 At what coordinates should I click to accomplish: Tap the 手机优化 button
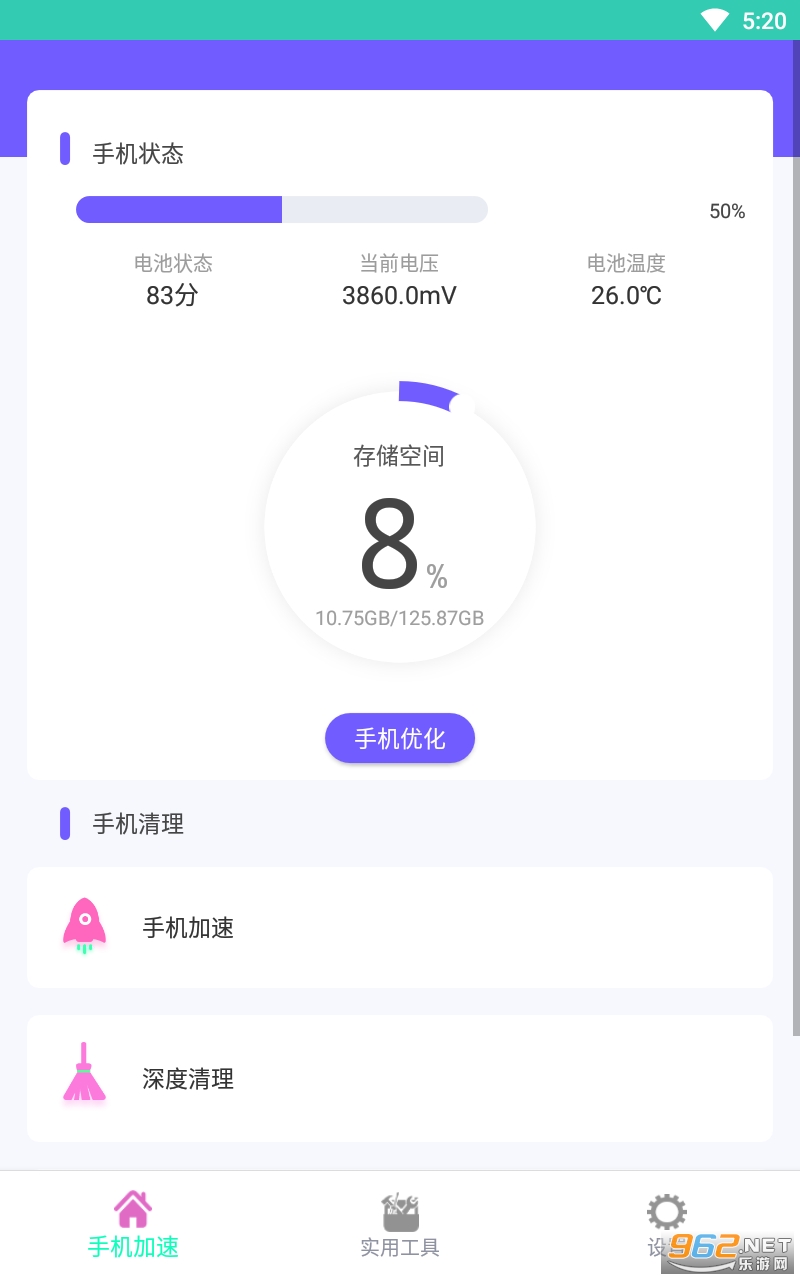[400, 739]
